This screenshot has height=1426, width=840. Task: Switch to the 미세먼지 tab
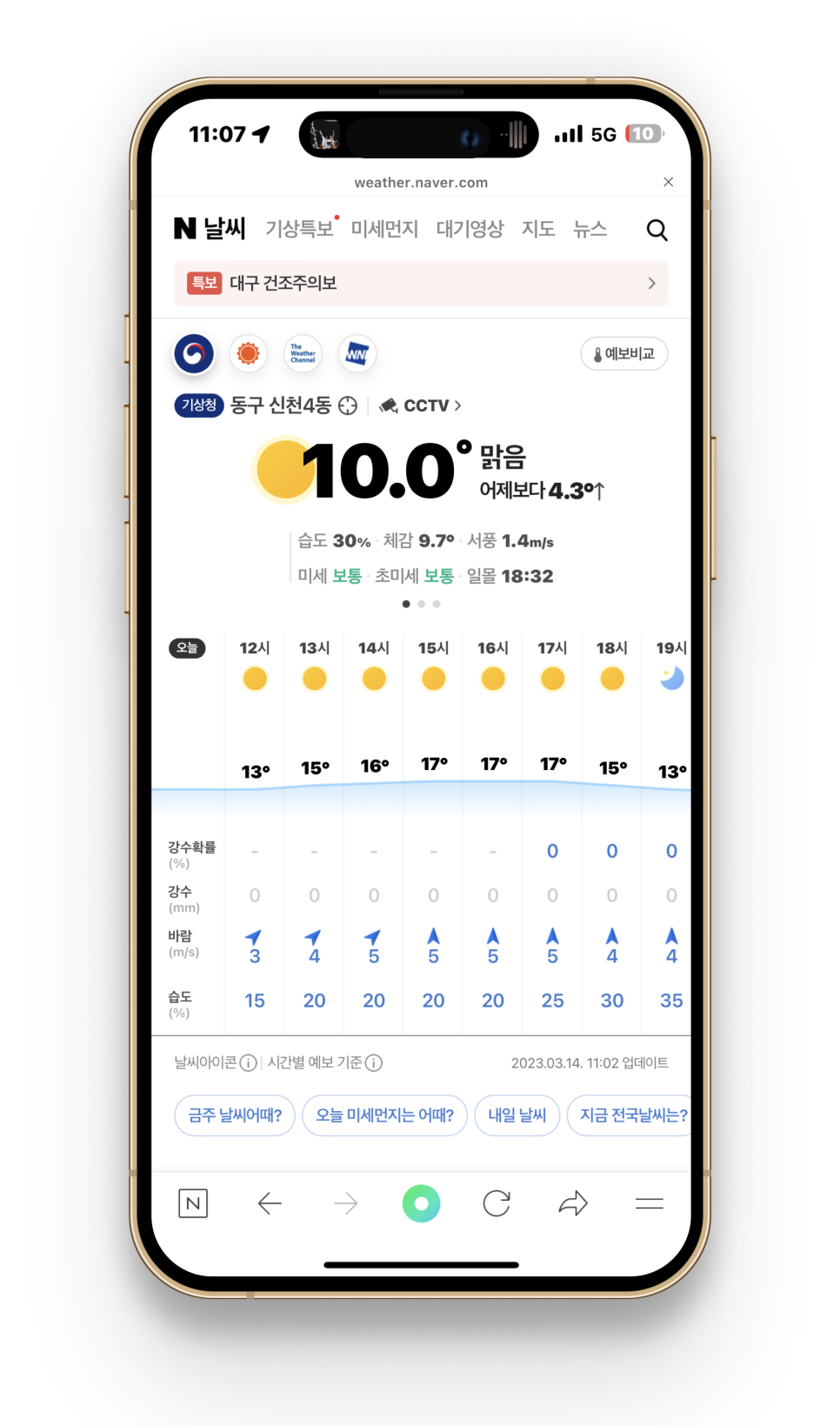pos(384,229)
